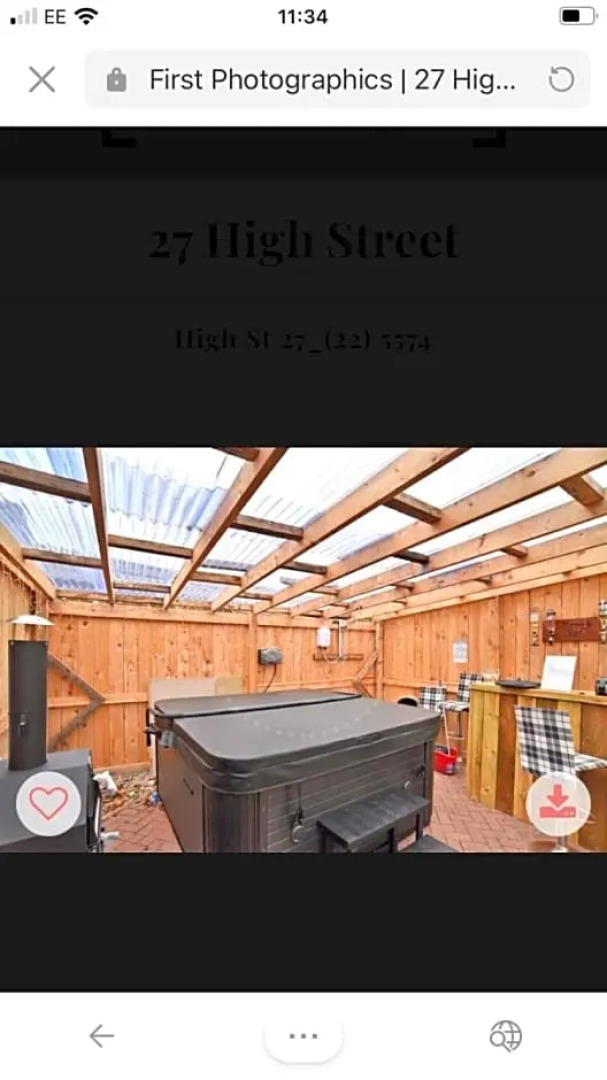Download the hot tub photo
Image resolution: width=607 pixels, height=1080 pixels.
[x=558, y=803]
